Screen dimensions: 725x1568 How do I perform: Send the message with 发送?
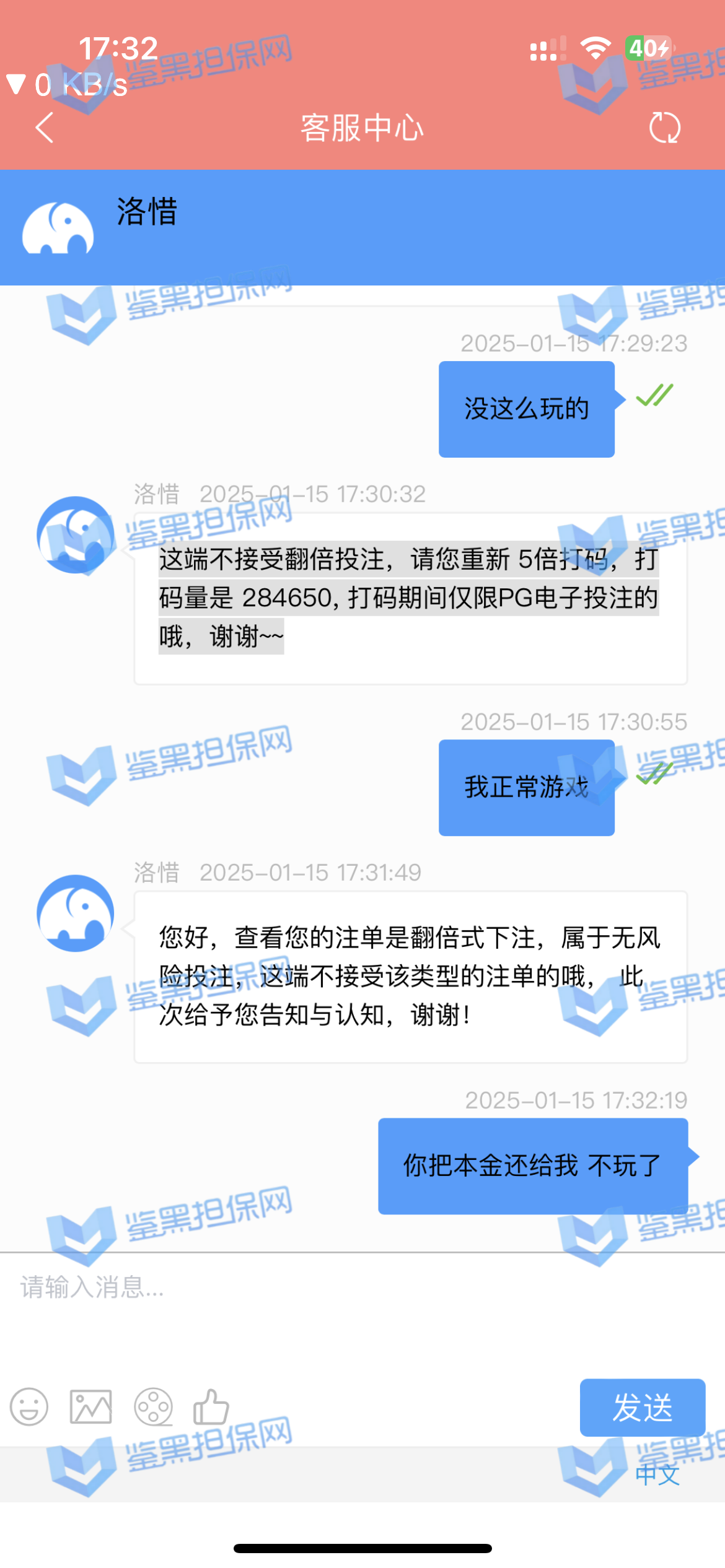(642, 1407)
